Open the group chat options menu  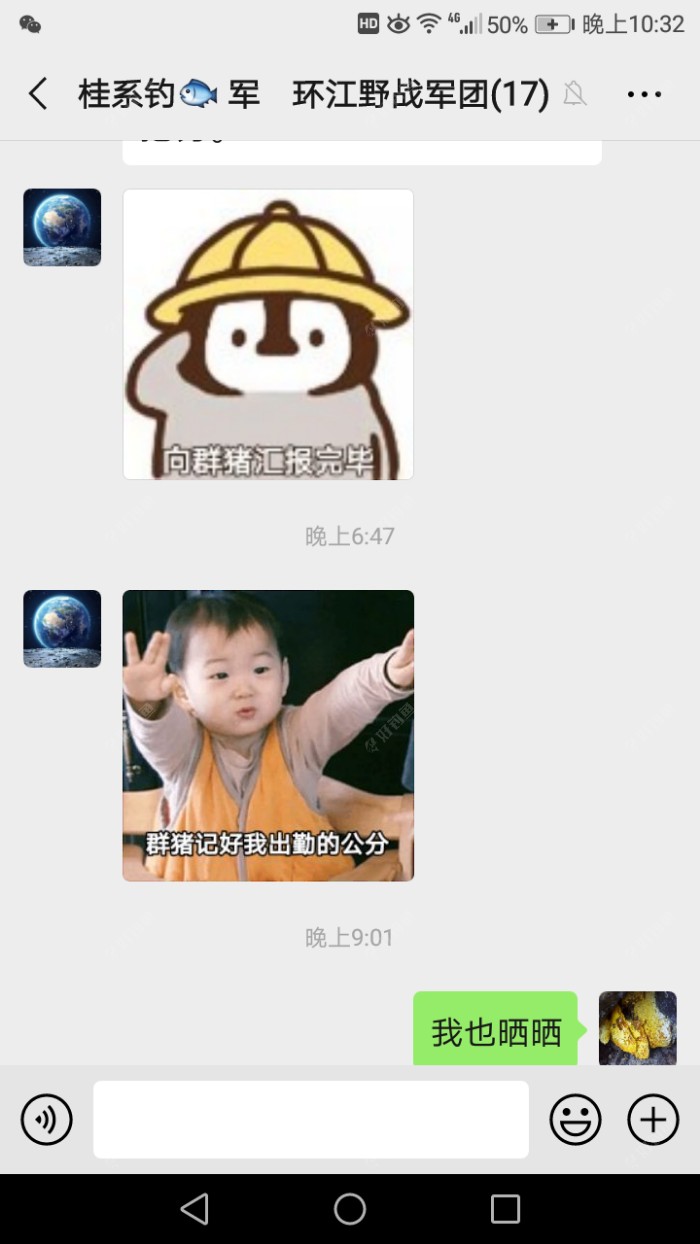point(644,95)
